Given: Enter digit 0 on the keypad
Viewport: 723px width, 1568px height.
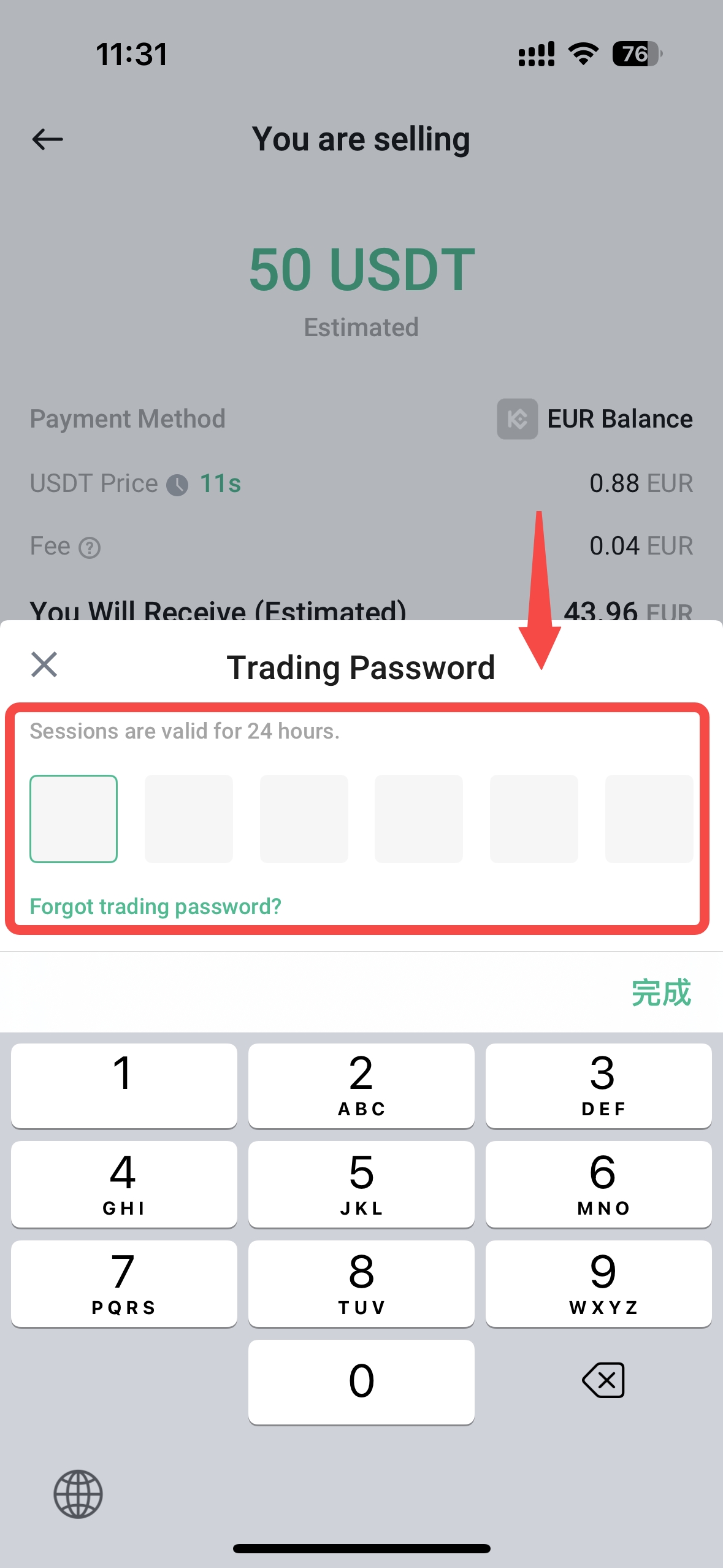Looking at the screenshot, I should point(361,1382).
